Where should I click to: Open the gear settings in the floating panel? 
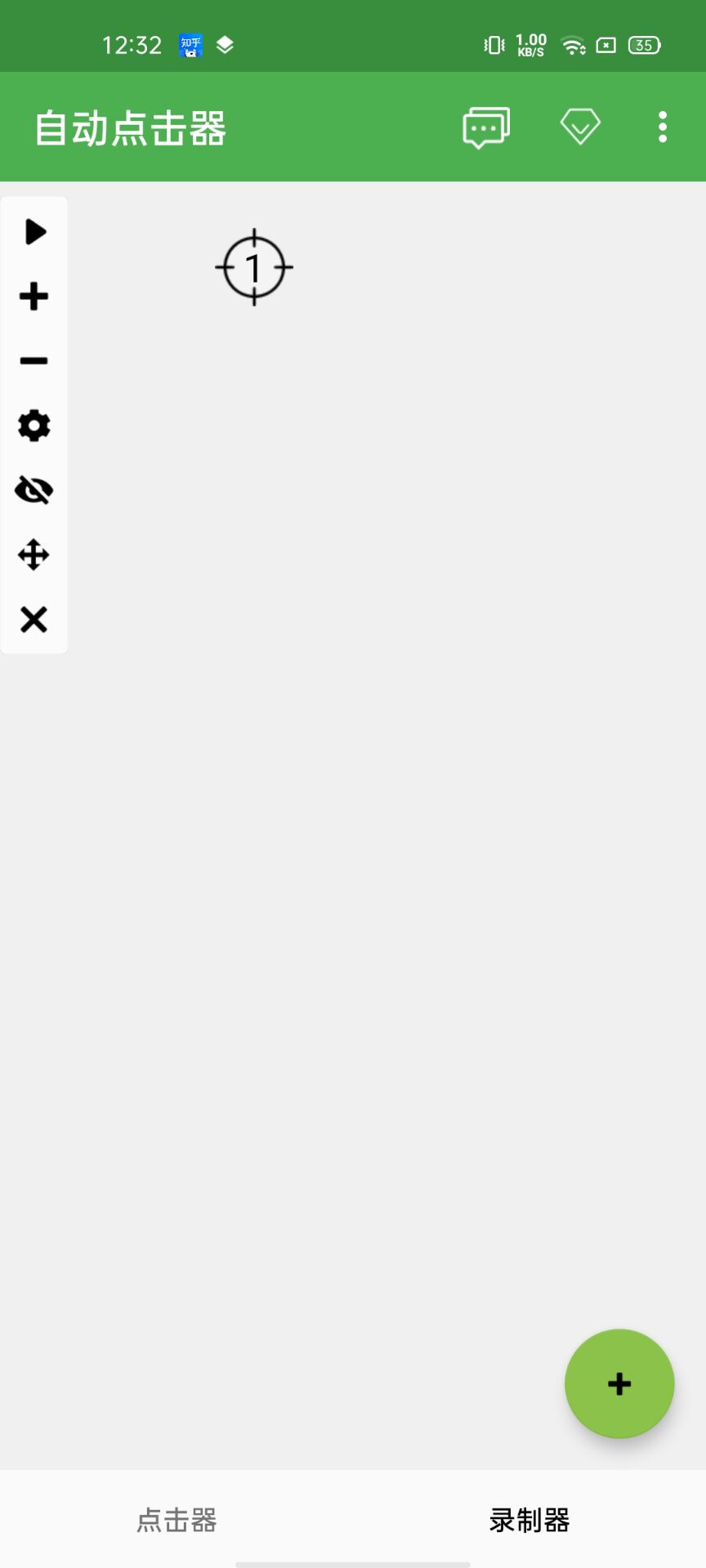click(34, 425)
